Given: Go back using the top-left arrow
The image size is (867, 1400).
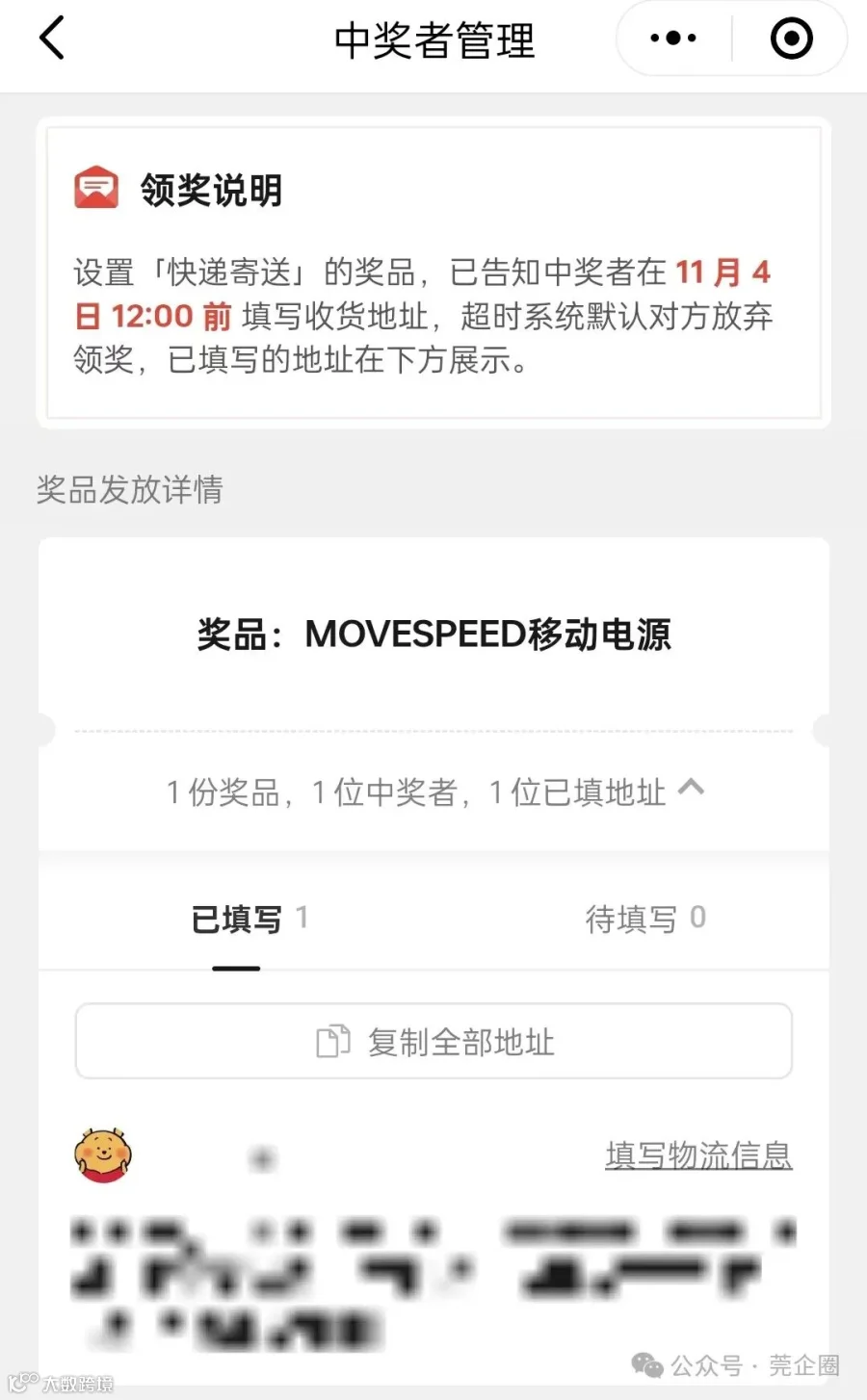Looking at the screenshot, I should (52, 39).
